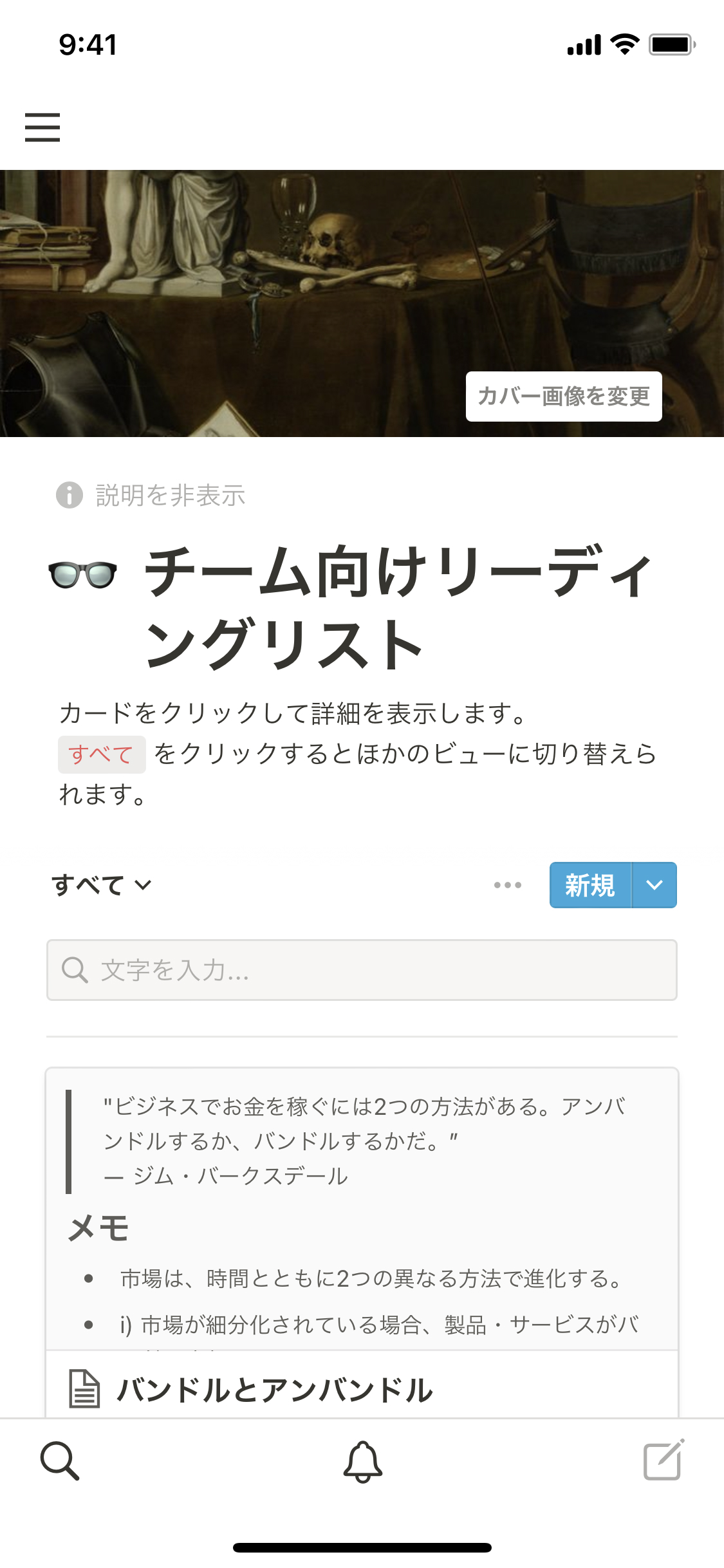Open the バンドルとアンバンドル card
Image resolution: width=724 pixels, height=1568 pixels.
pyautogui.click(x=275, y=1389)
